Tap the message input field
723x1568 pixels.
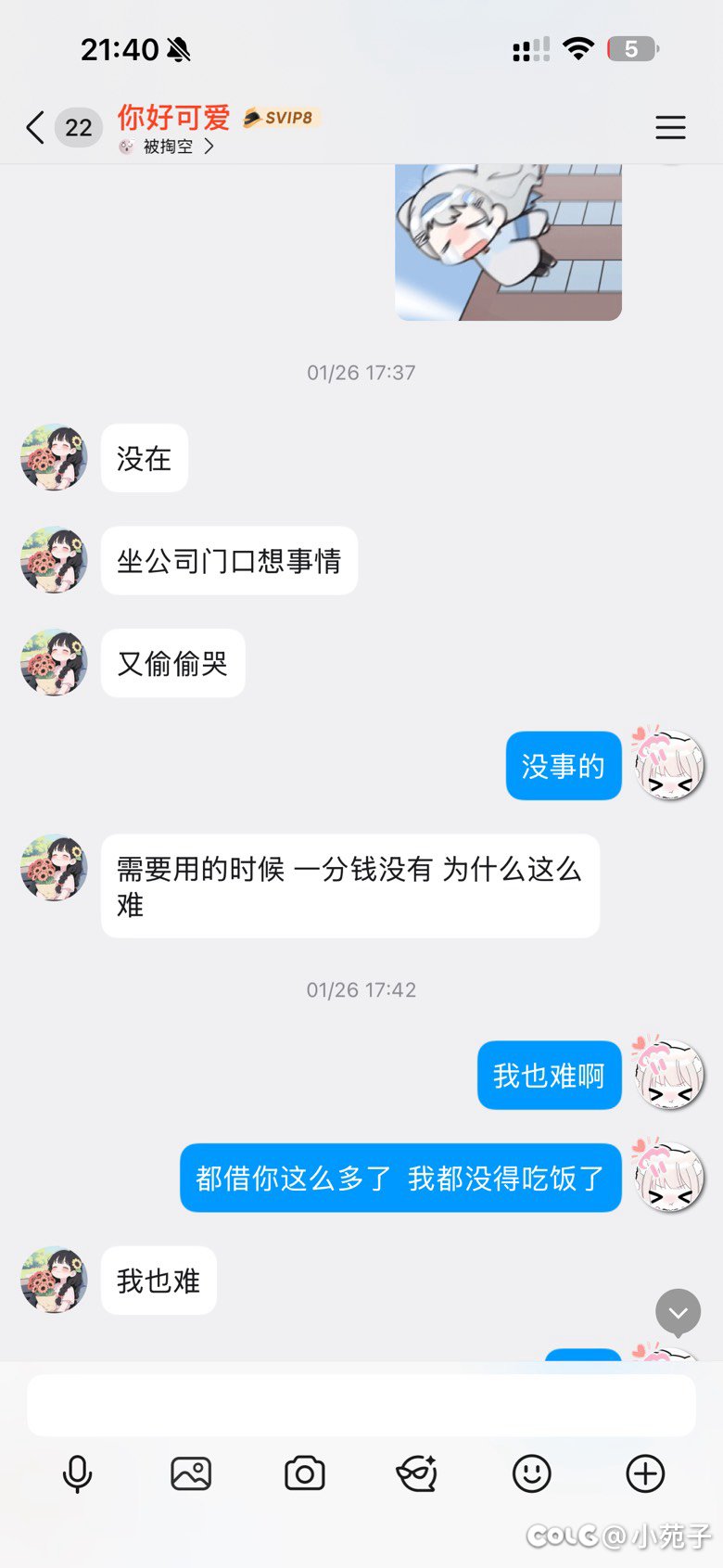[x=361, y=1404]
